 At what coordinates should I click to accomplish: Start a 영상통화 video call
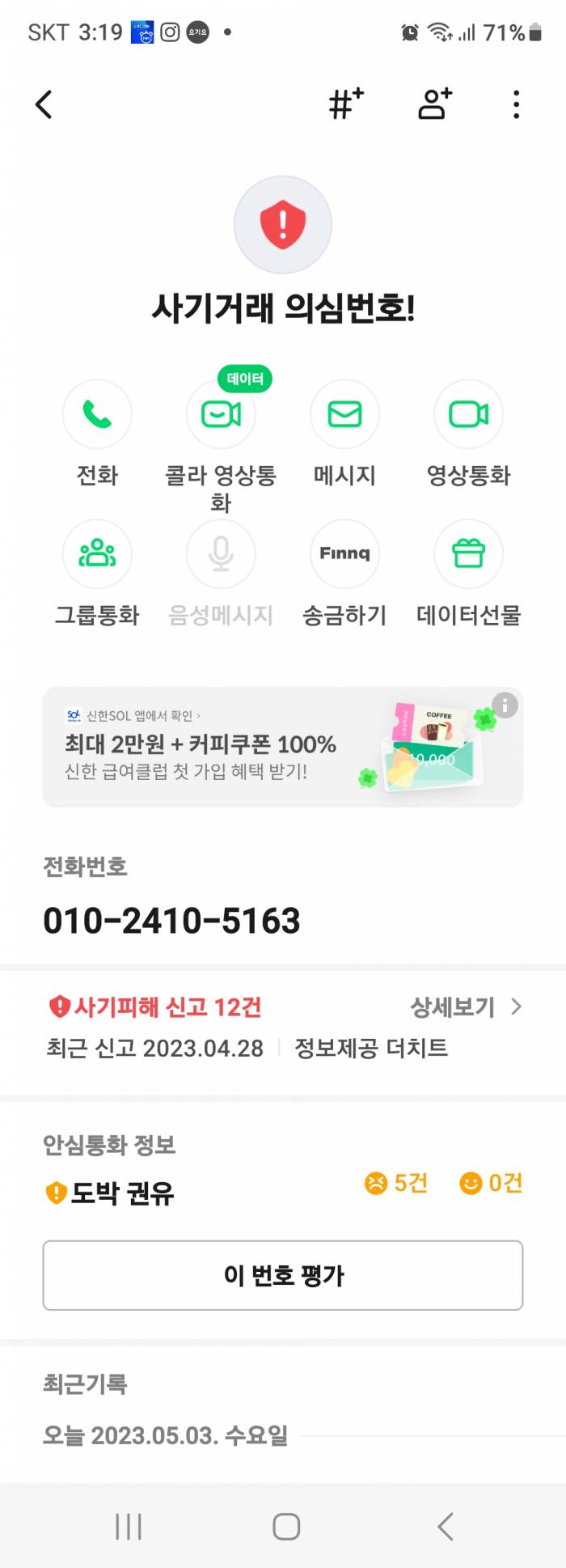pos(468,415)
